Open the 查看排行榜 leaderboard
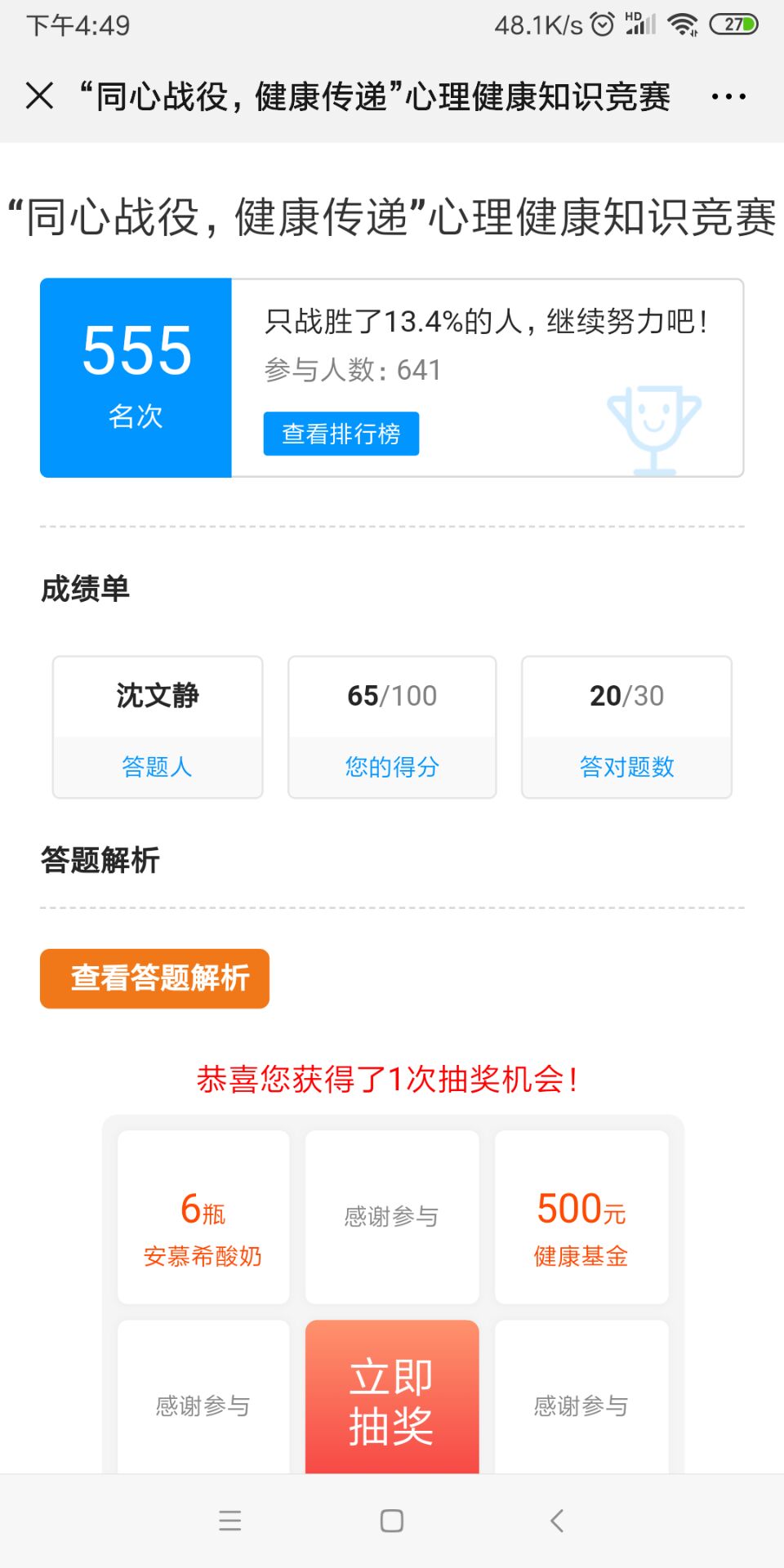 (x=341, y=434)
